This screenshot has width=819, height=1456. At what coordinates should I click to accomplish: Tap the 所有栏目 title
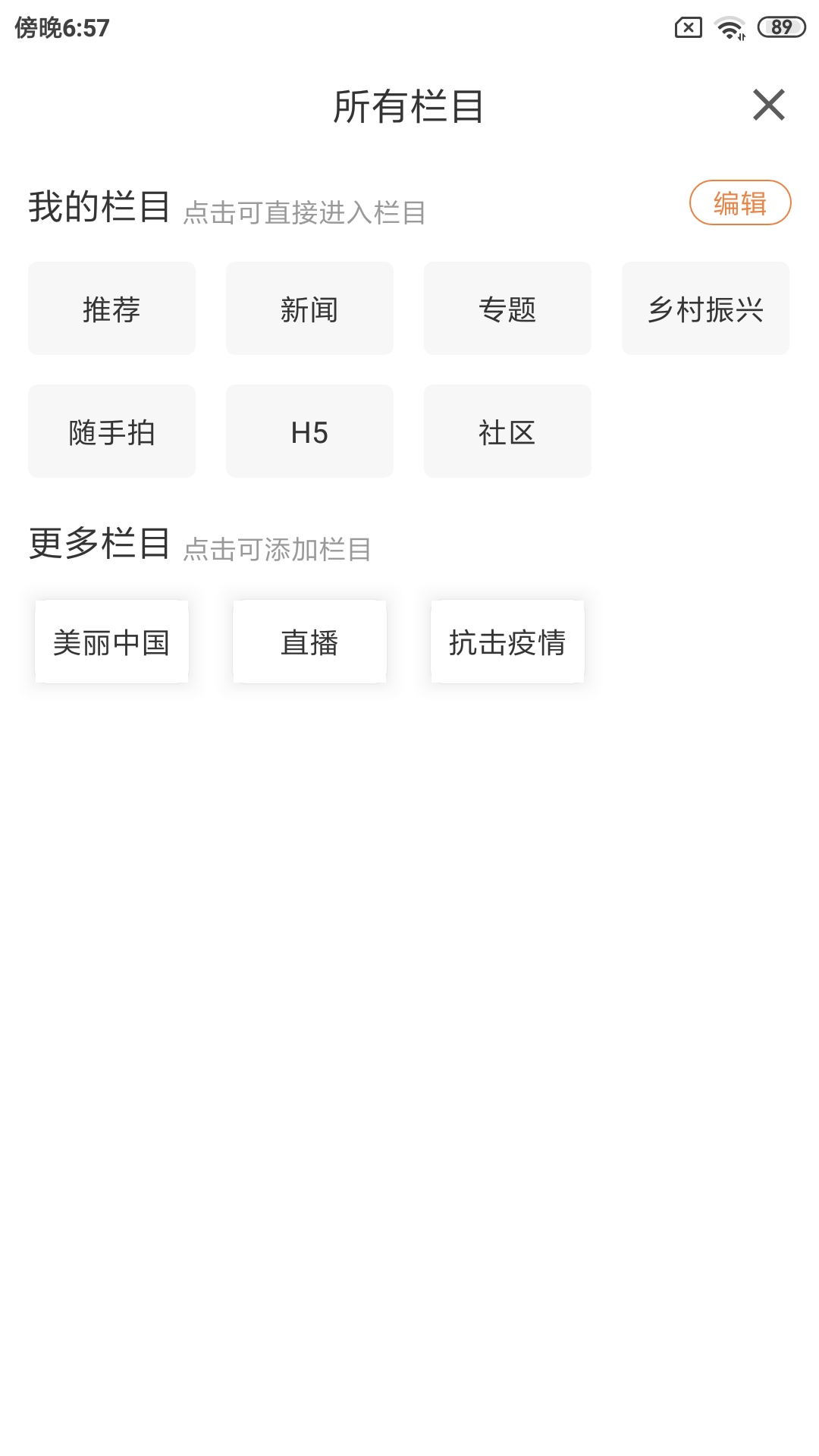pos(409,105)
